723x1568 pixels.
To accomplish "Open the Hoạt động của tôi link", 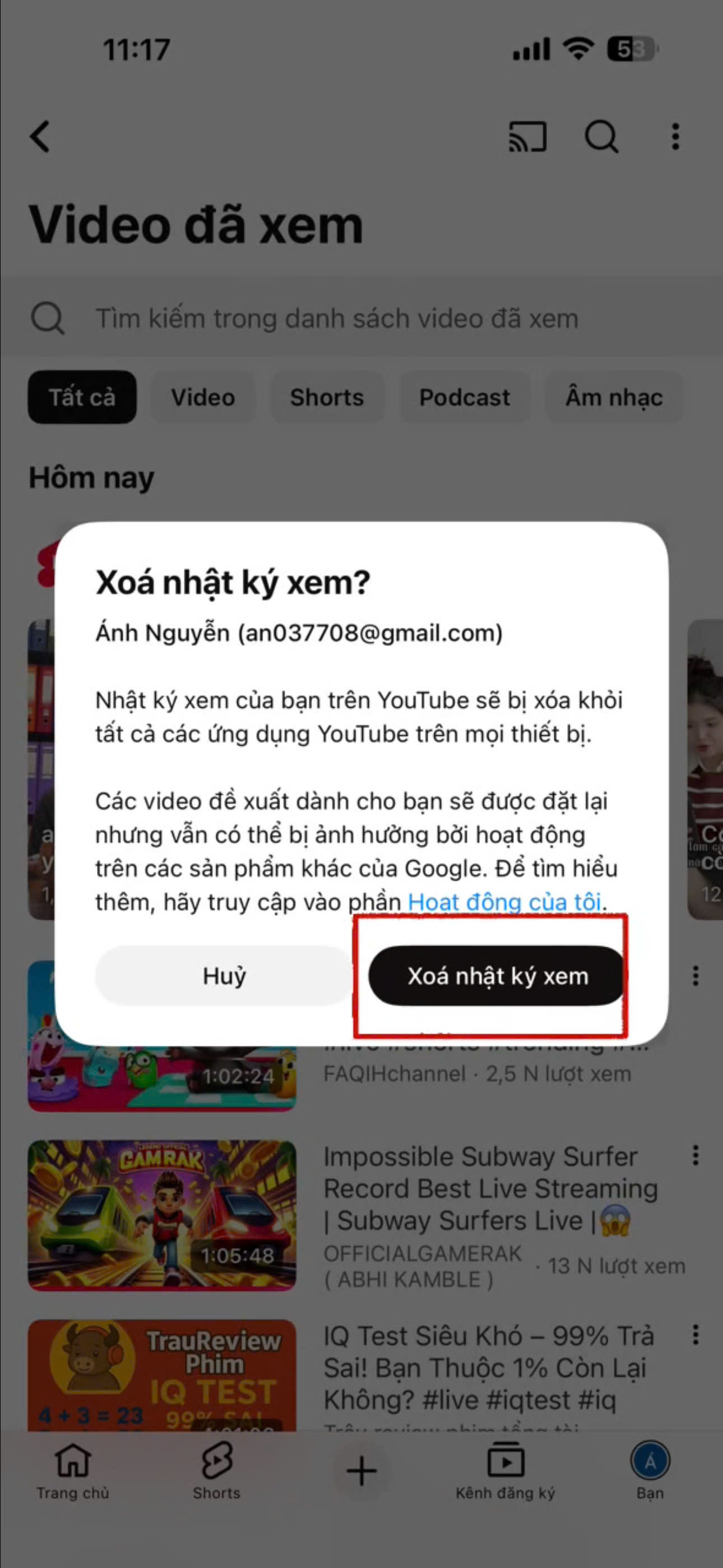I will (504, 901).
